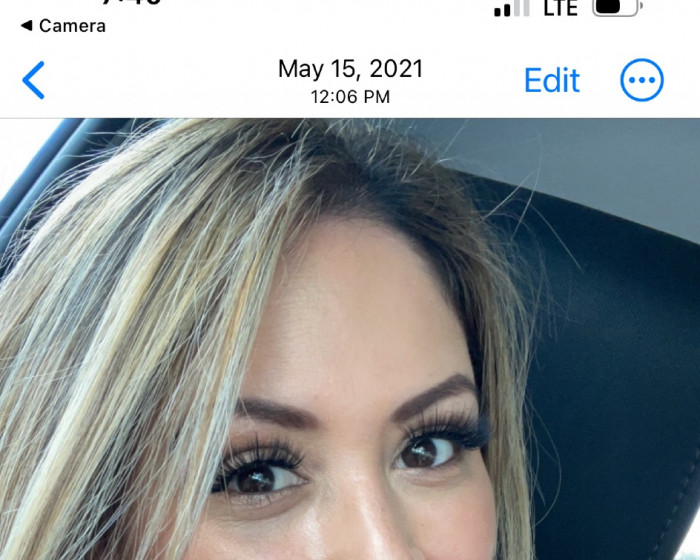Go back to the photo library
The image size is (700, 560).
pos(34,80)
